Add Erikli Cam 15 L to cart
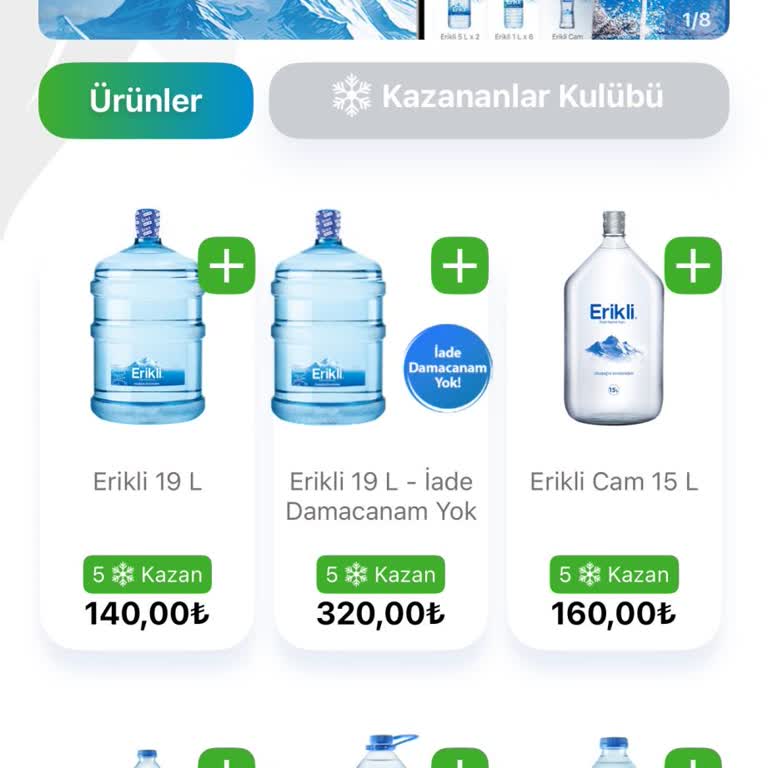Image resolution: width=768 pixels, height=768 pixels. click(693, 266)
